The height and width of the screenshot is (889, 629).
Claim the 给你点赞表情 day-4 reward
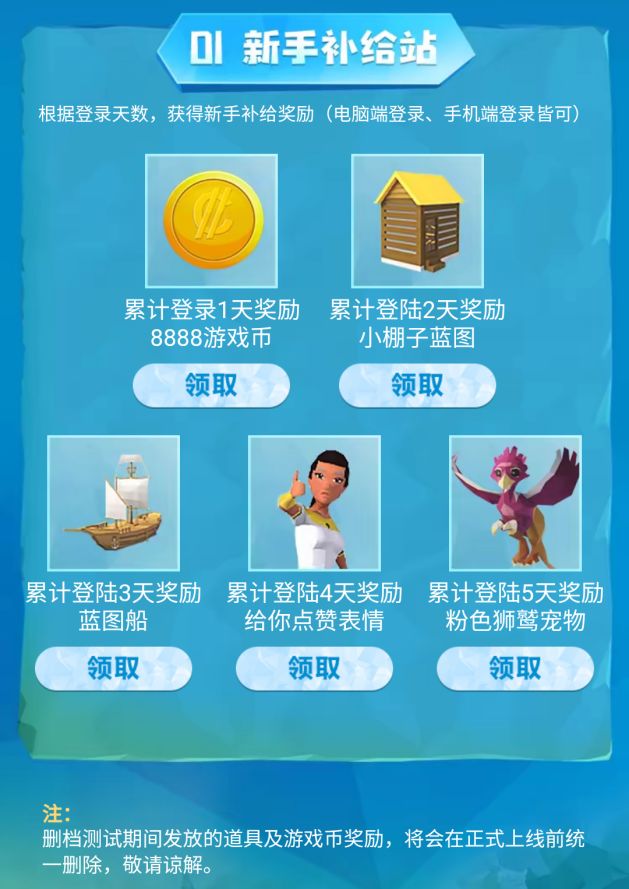(314, 668)
